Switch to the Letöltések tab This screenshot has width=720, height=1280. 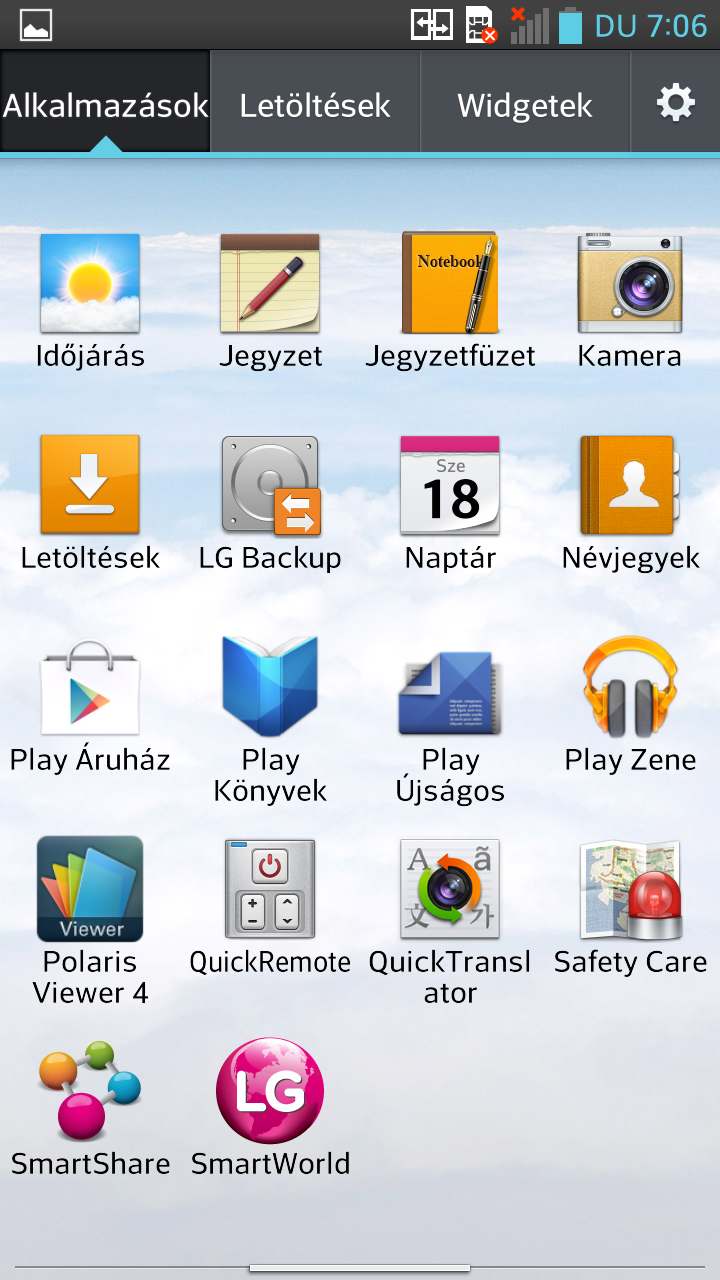click(x=315, y=104)
